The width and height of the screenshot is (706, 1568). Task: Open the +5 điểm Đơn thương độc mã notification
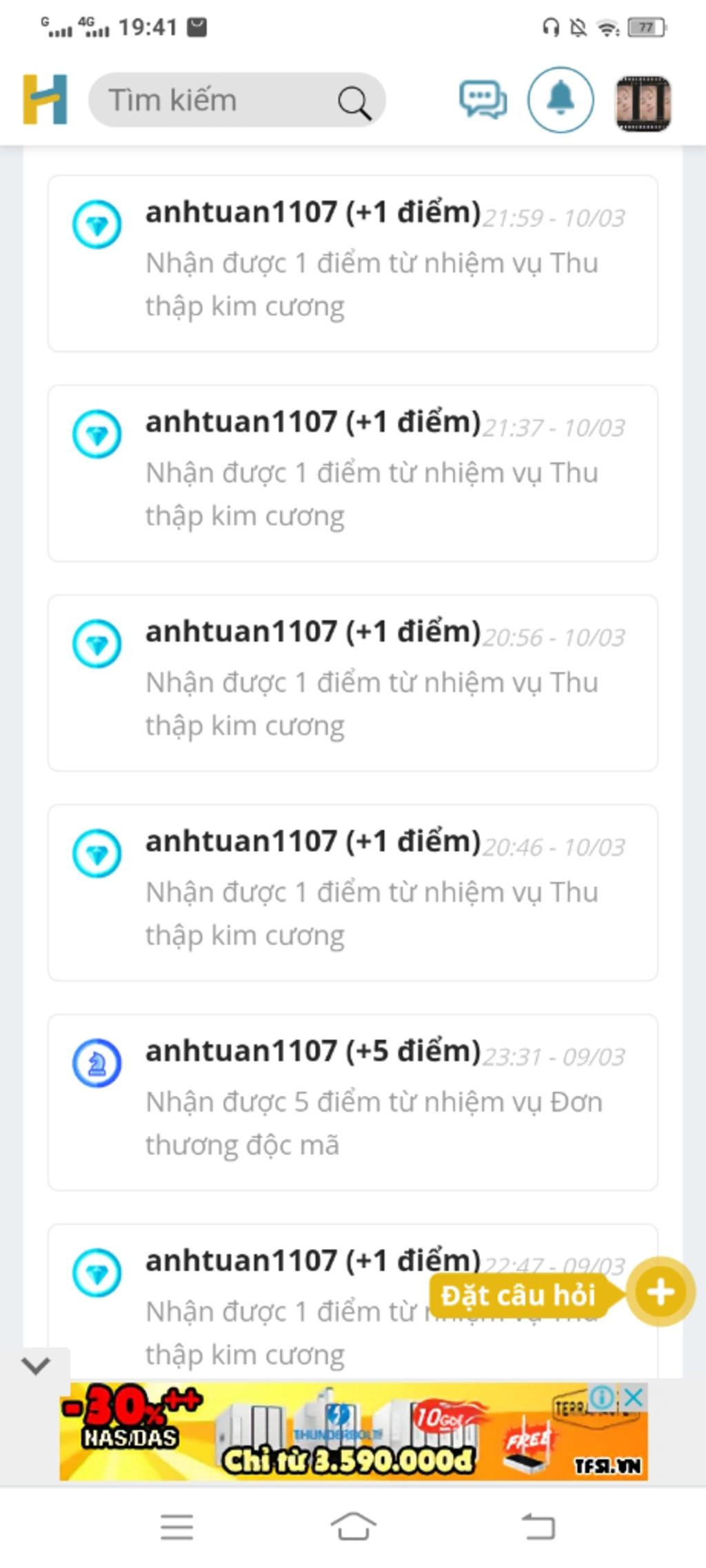click(352, 1101)
